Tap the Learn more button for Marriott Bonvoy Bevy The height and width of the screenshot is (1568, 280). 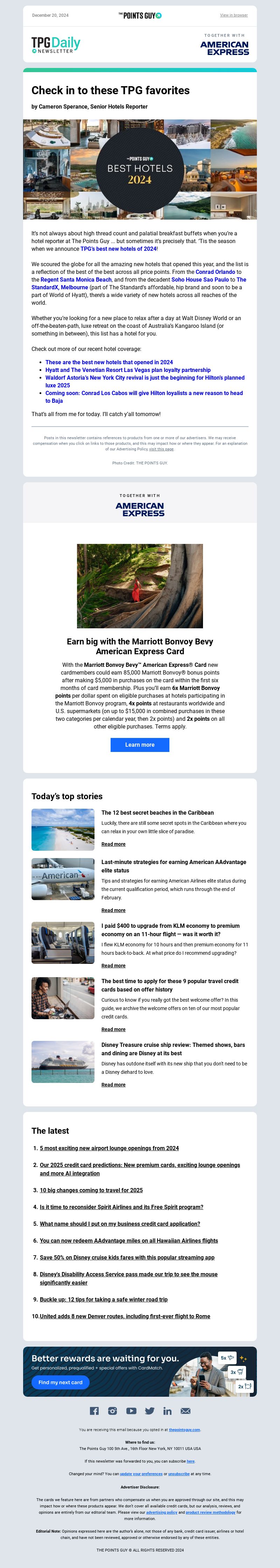tap(139, 745)
